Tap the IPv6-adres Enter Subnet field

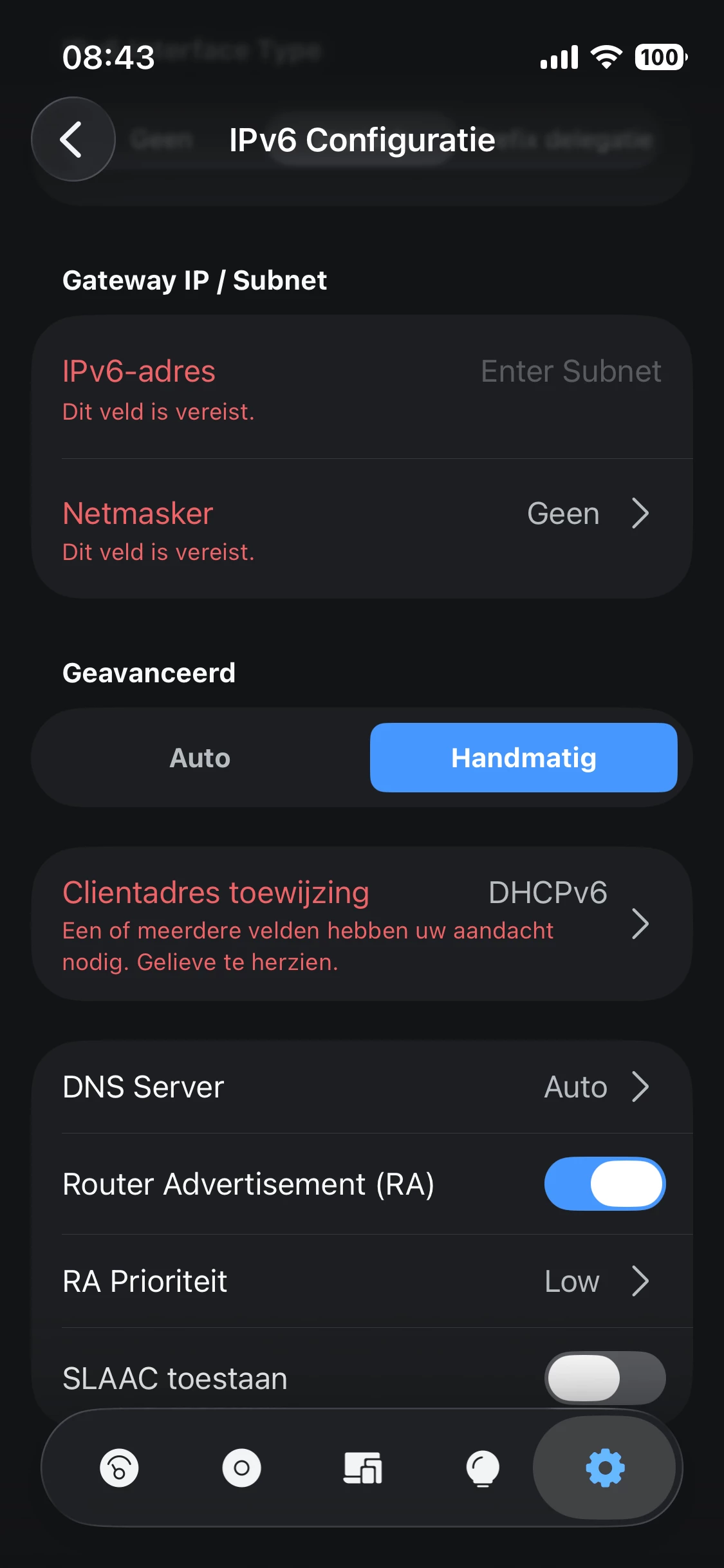[570, 371]
